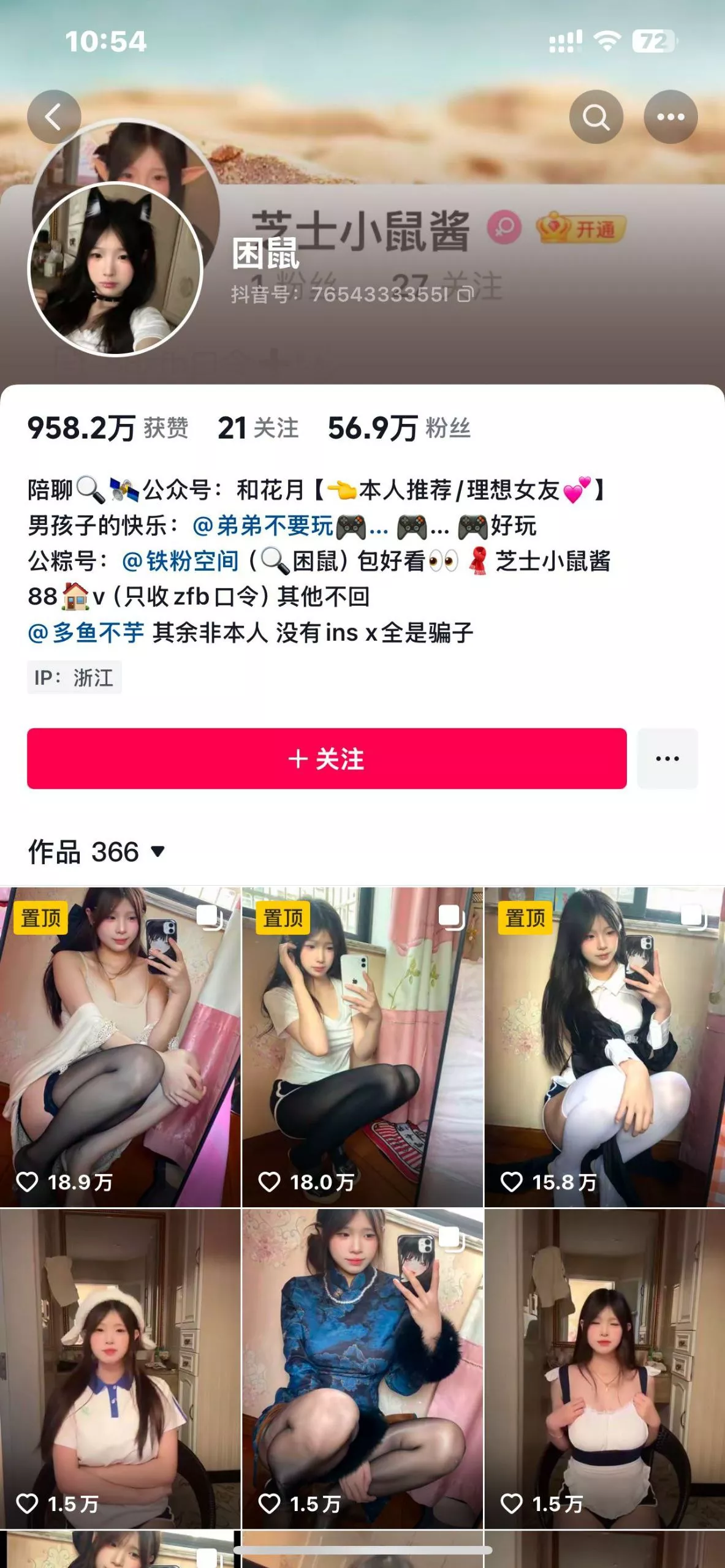Open more options beside the follow button

click(x=667, y=758)
